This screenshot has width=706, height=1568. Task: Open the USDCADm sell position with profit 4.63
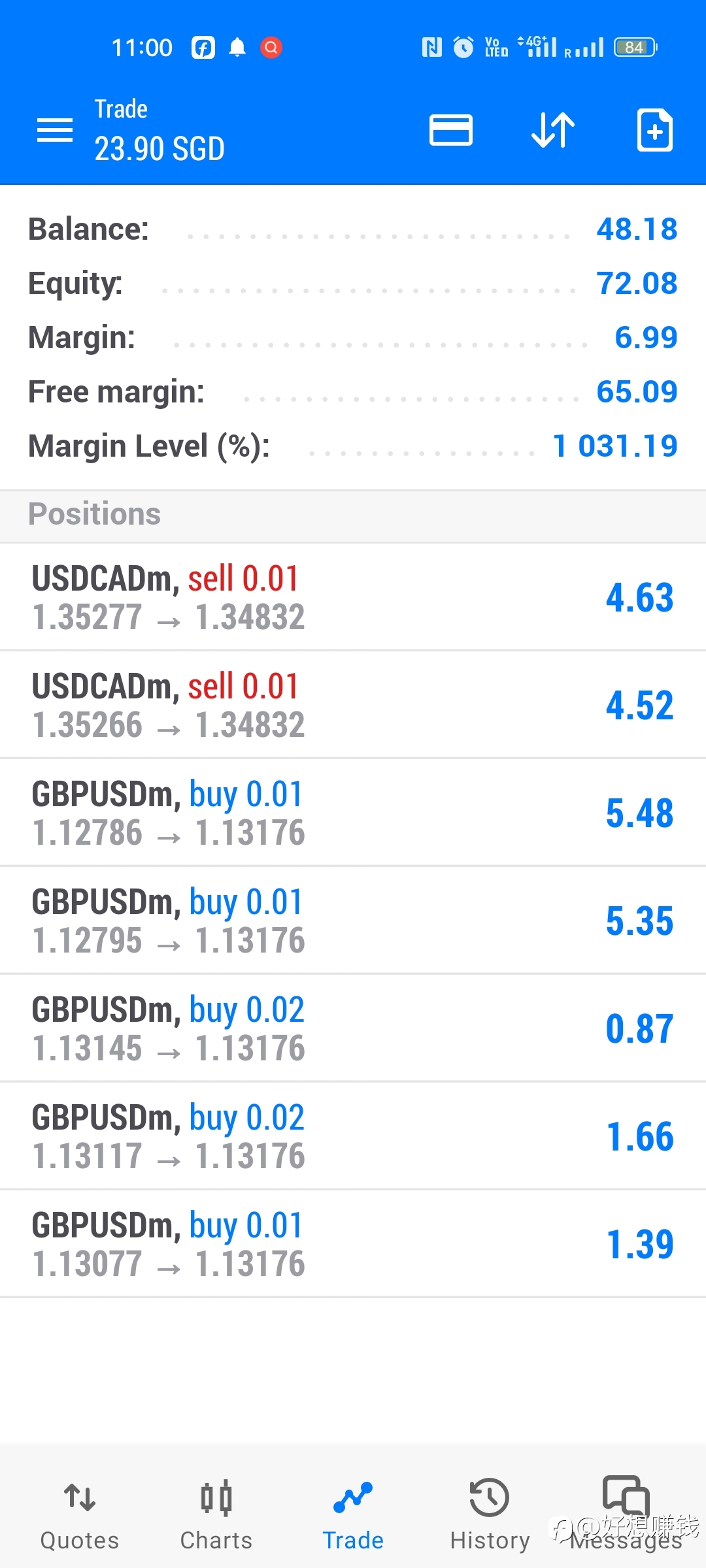[353, 597]
